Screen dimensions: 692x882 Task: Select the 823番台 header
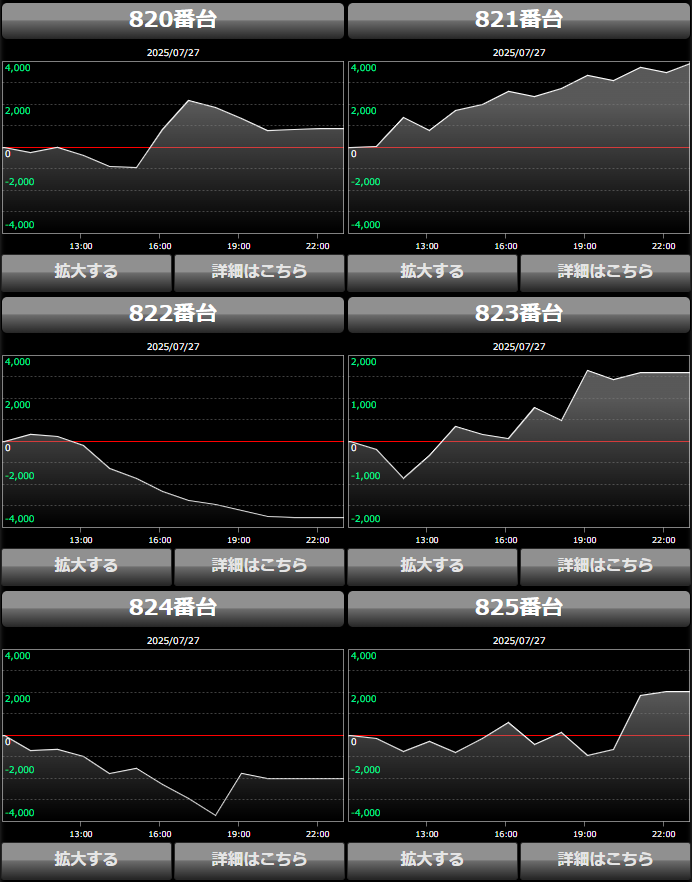(519, 314)
